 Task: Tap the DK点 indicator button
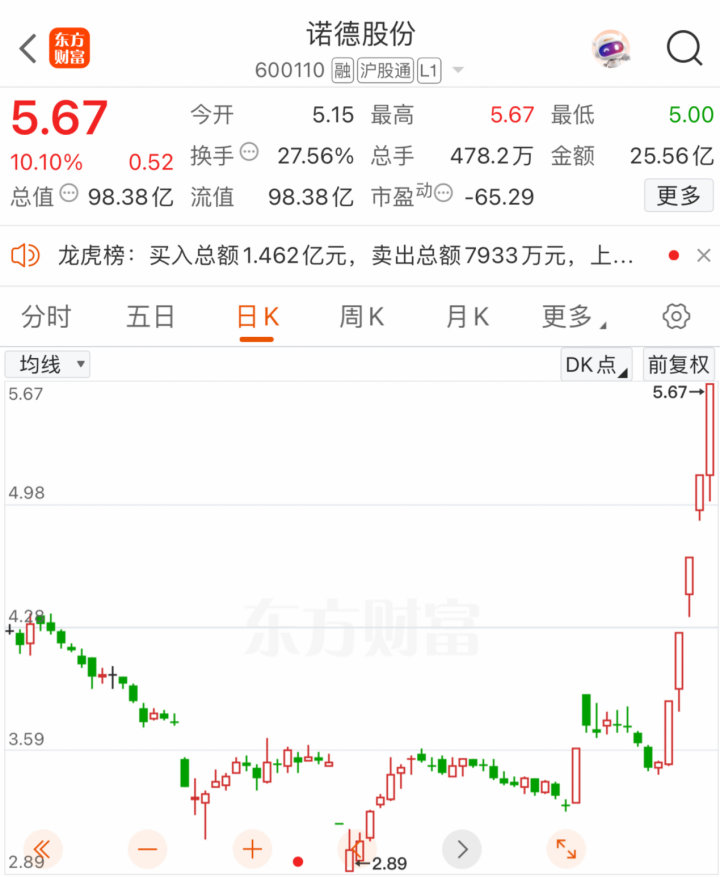(x=596, y=365)
